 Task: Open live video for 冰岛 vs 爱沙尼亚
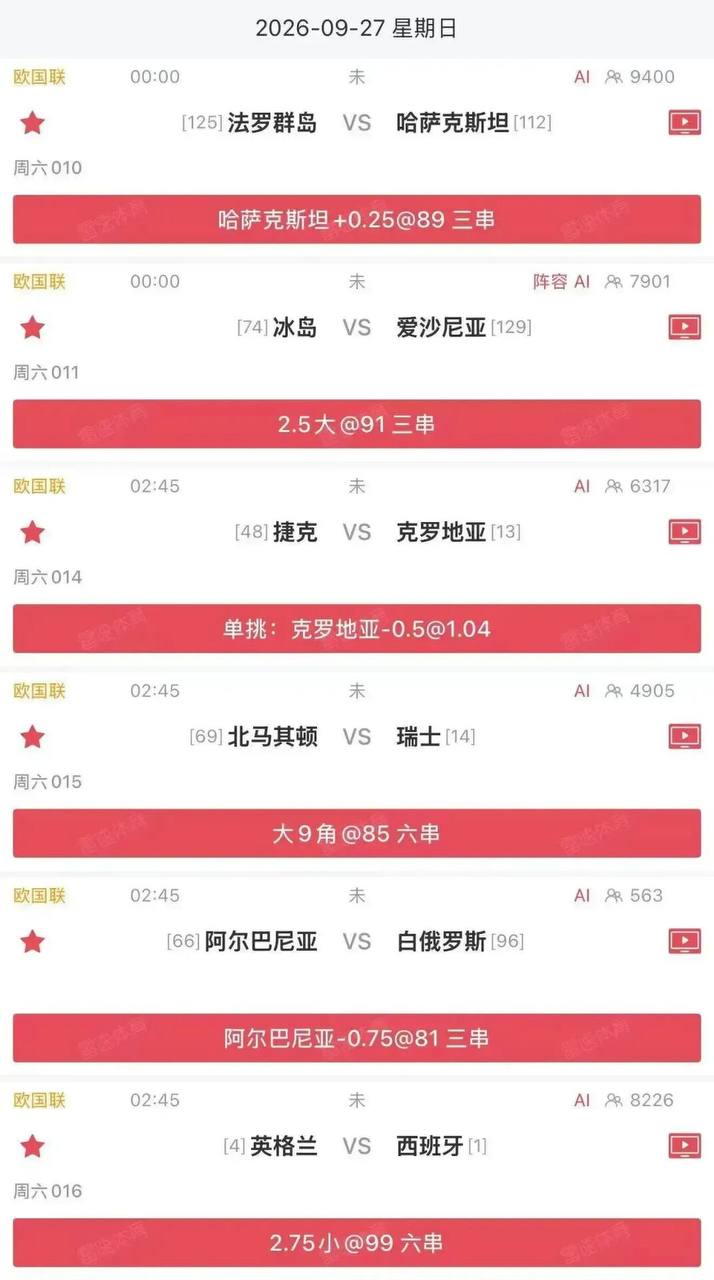[x=684, y=327]
